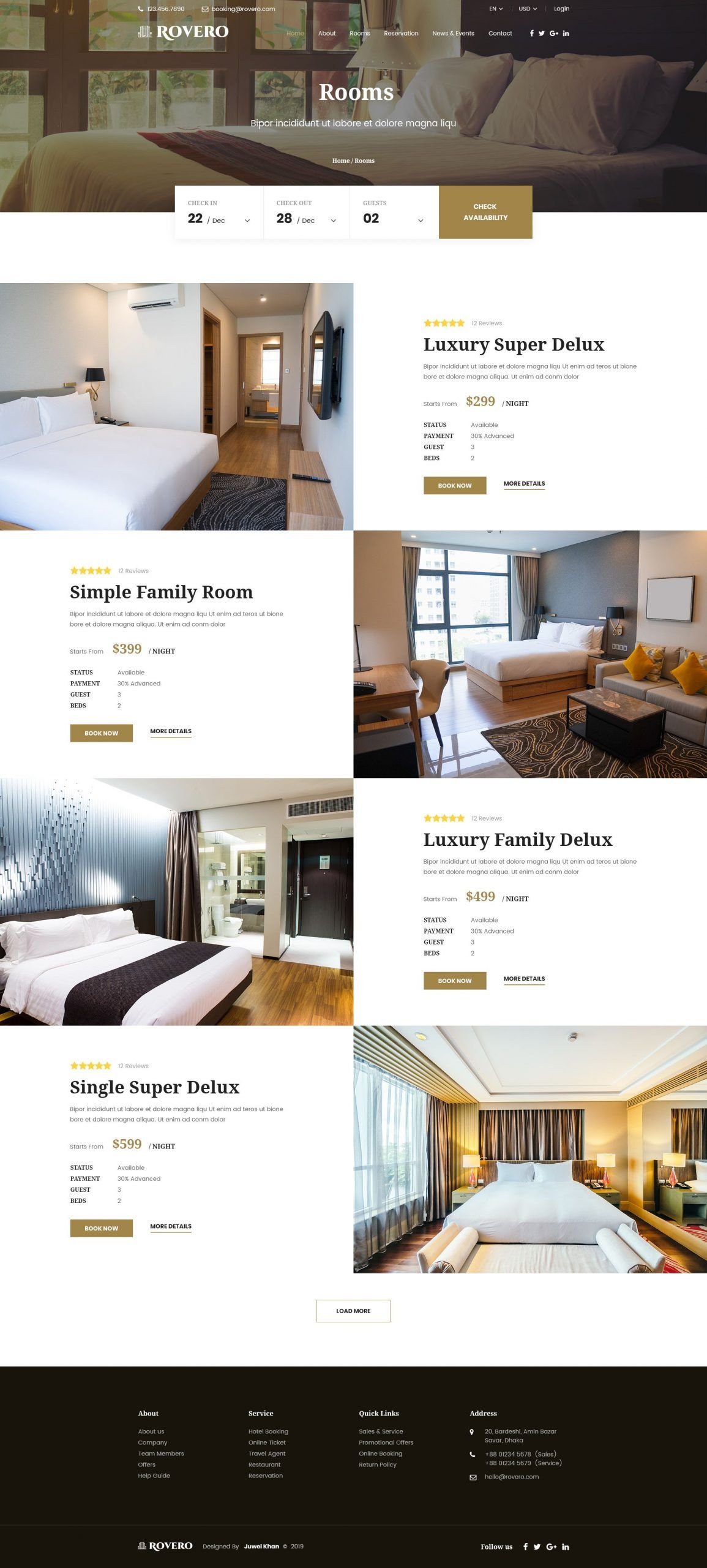Go to the About page in header

327,33
